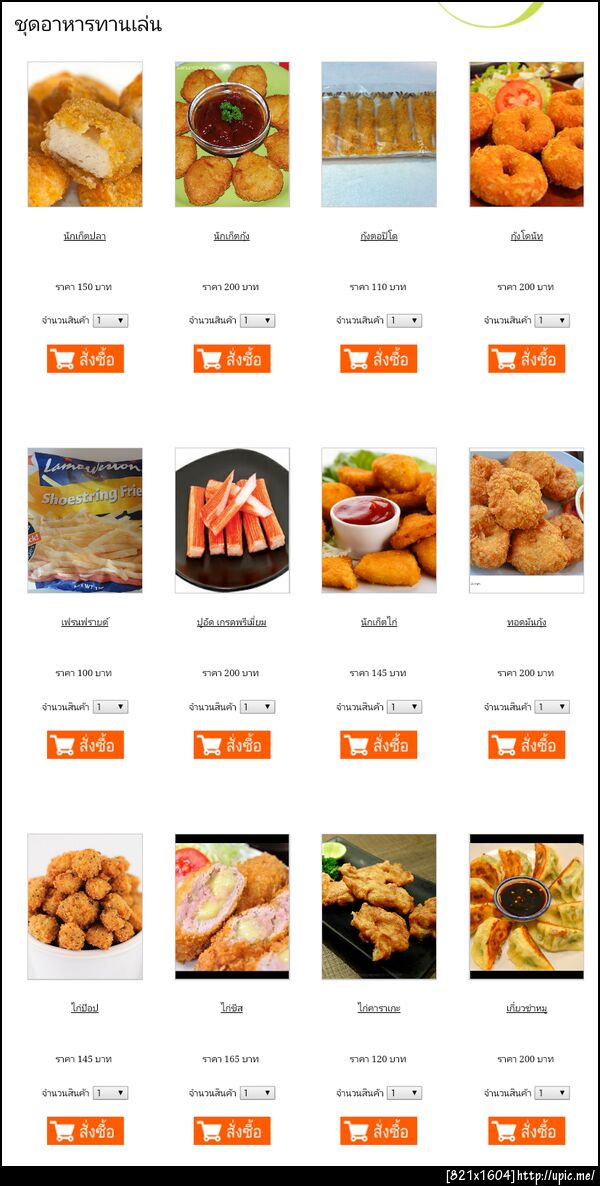This screenshot has width=600, height=1186.
Task: Add ทอดมันกุ้ง via its สั่งซื้อ button
Action: (527, 745)
